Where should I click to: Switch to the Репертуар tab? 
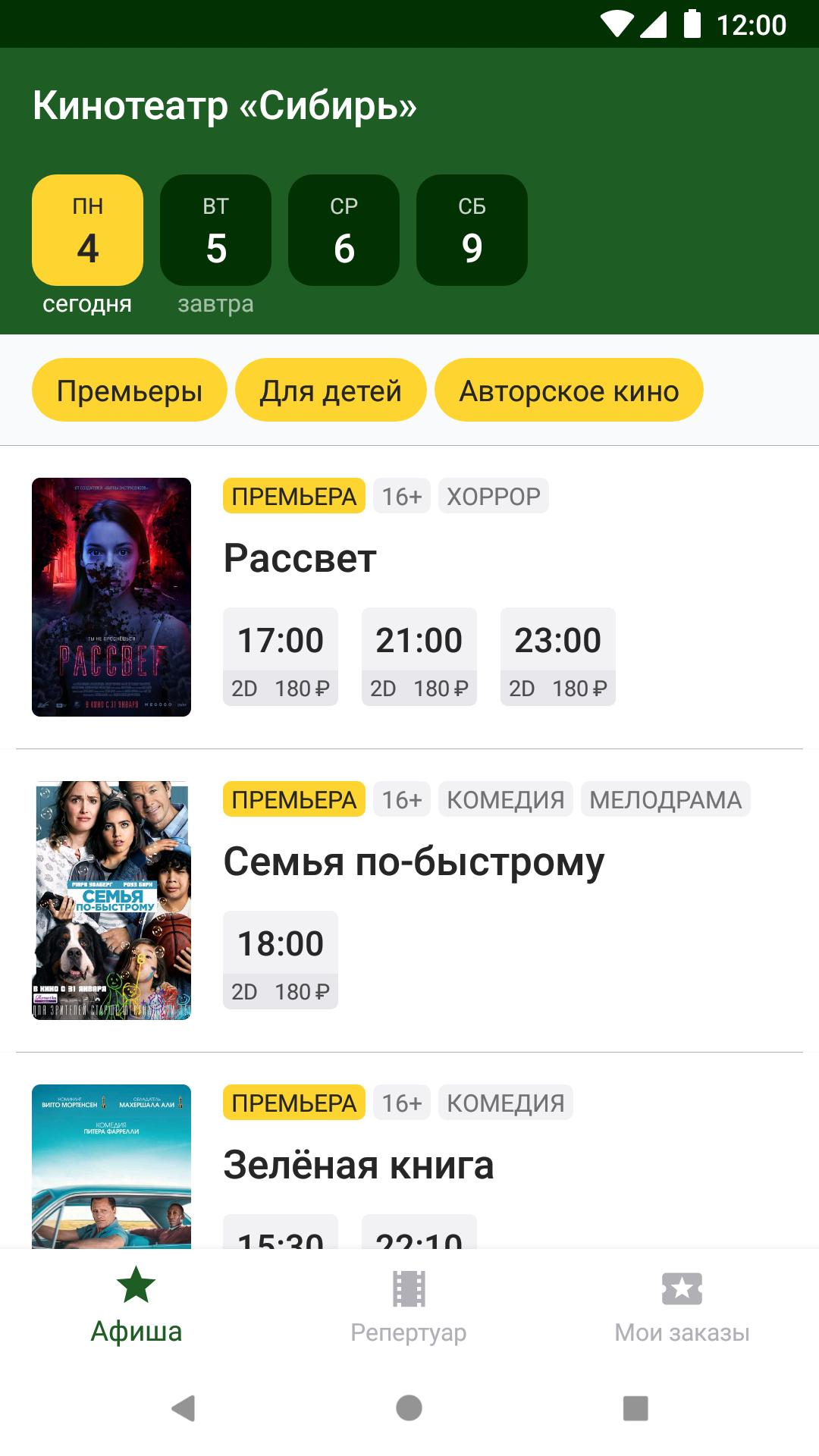tap(409, 1304)
